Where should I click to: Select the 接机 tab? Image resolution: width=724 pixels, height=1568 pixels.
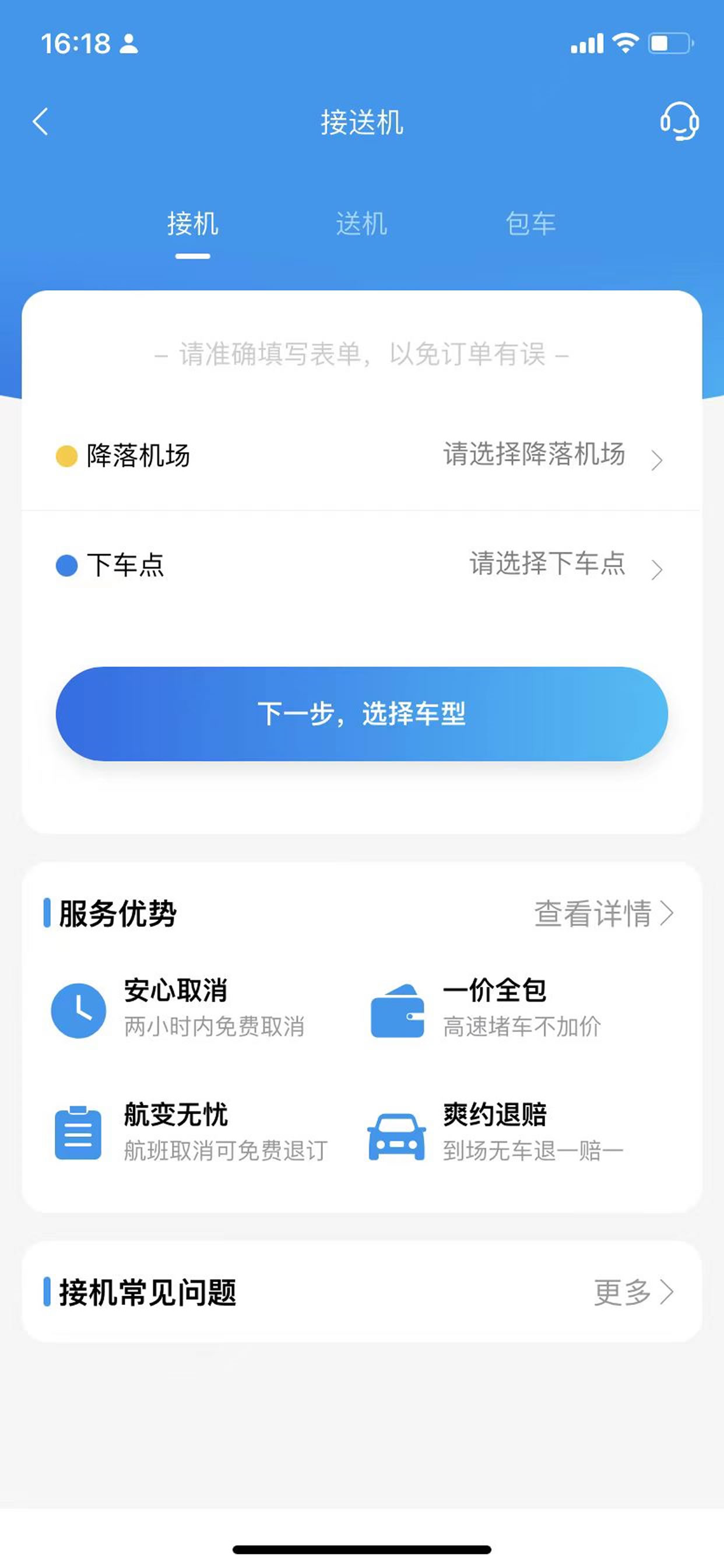(x=192, y=223)
